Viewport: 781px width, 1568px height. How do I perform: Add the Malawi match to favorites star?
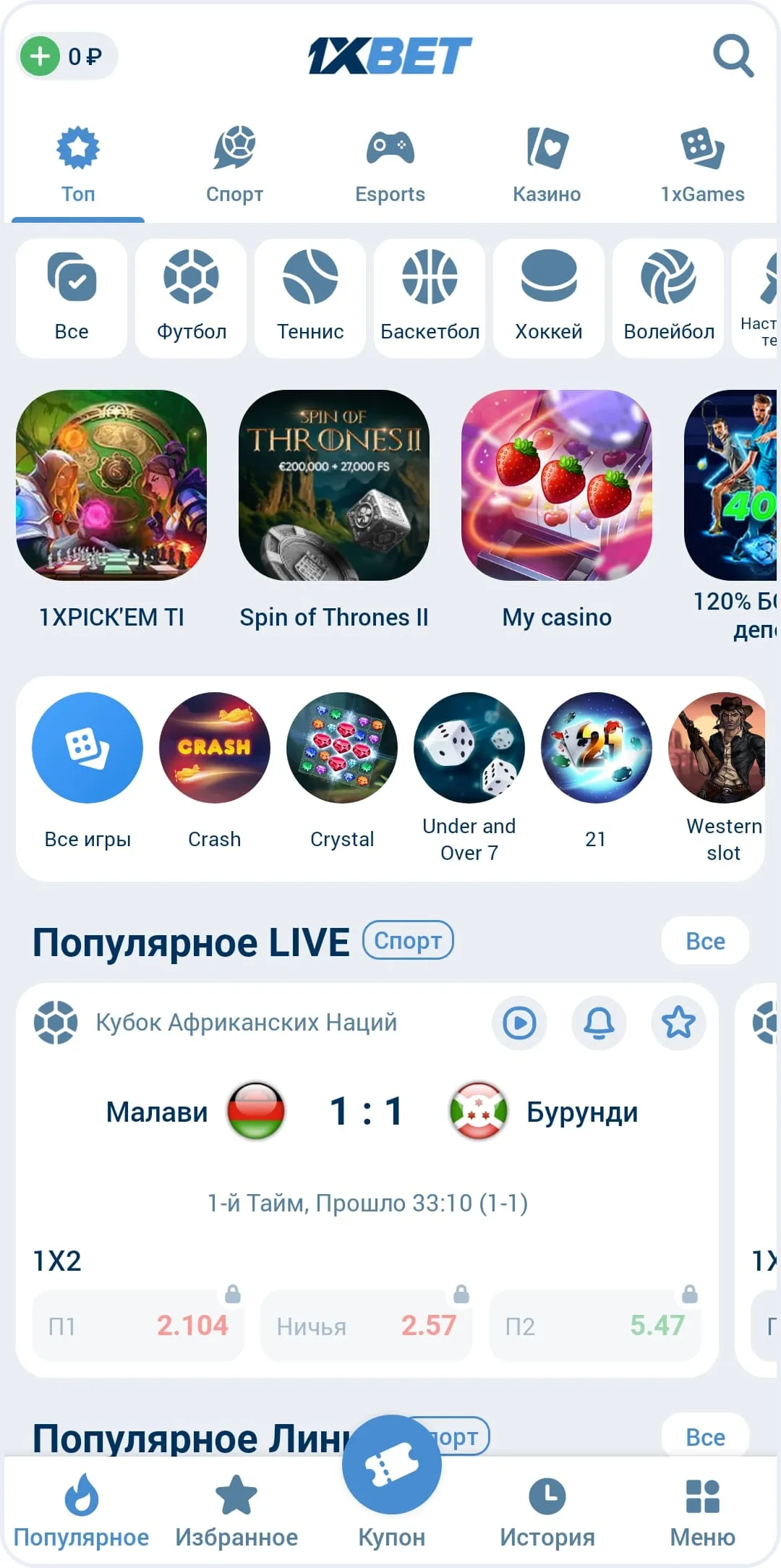click(x=678, y=1023)
